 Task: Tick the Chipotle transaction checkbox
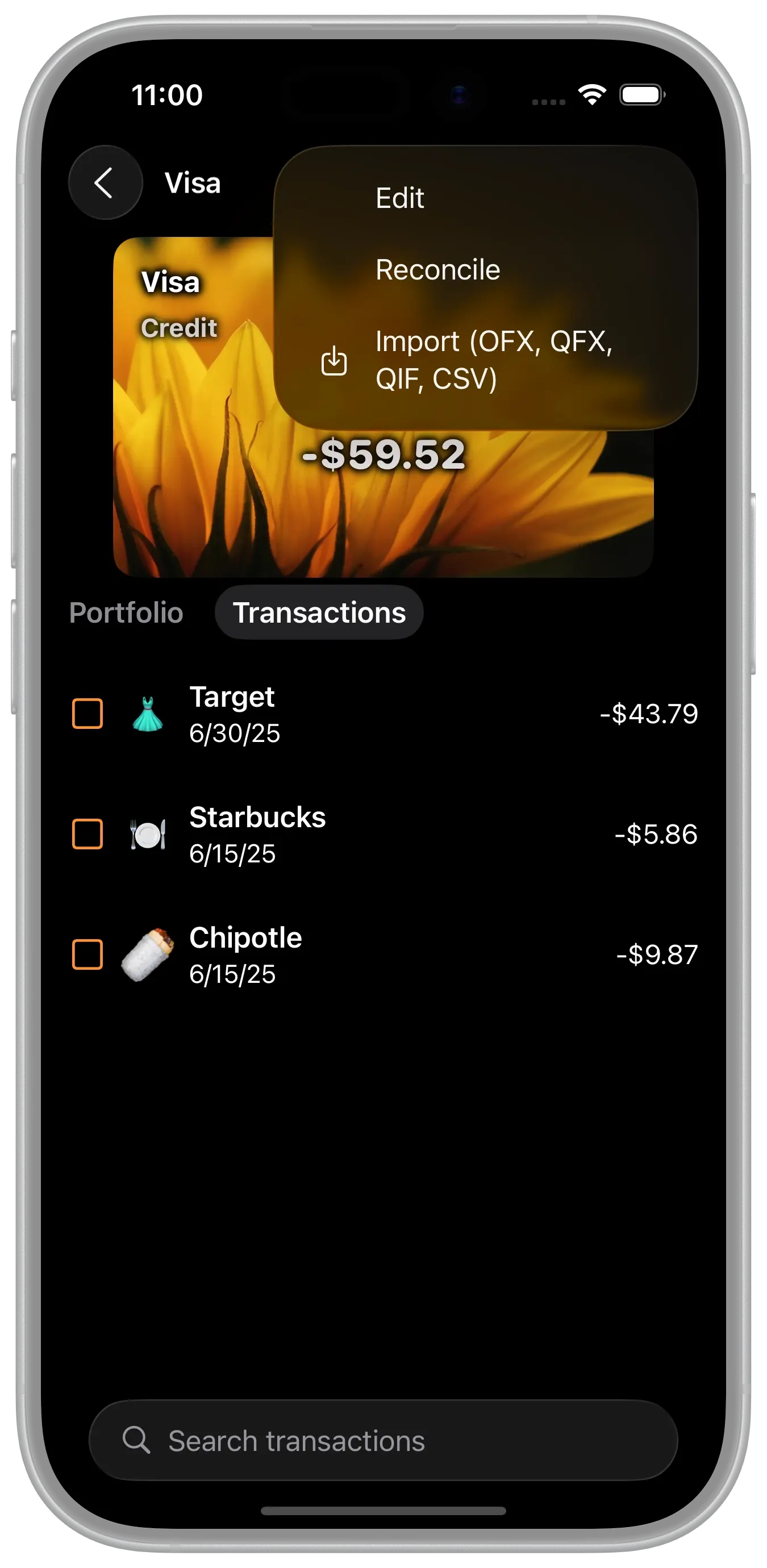[87, 954]
